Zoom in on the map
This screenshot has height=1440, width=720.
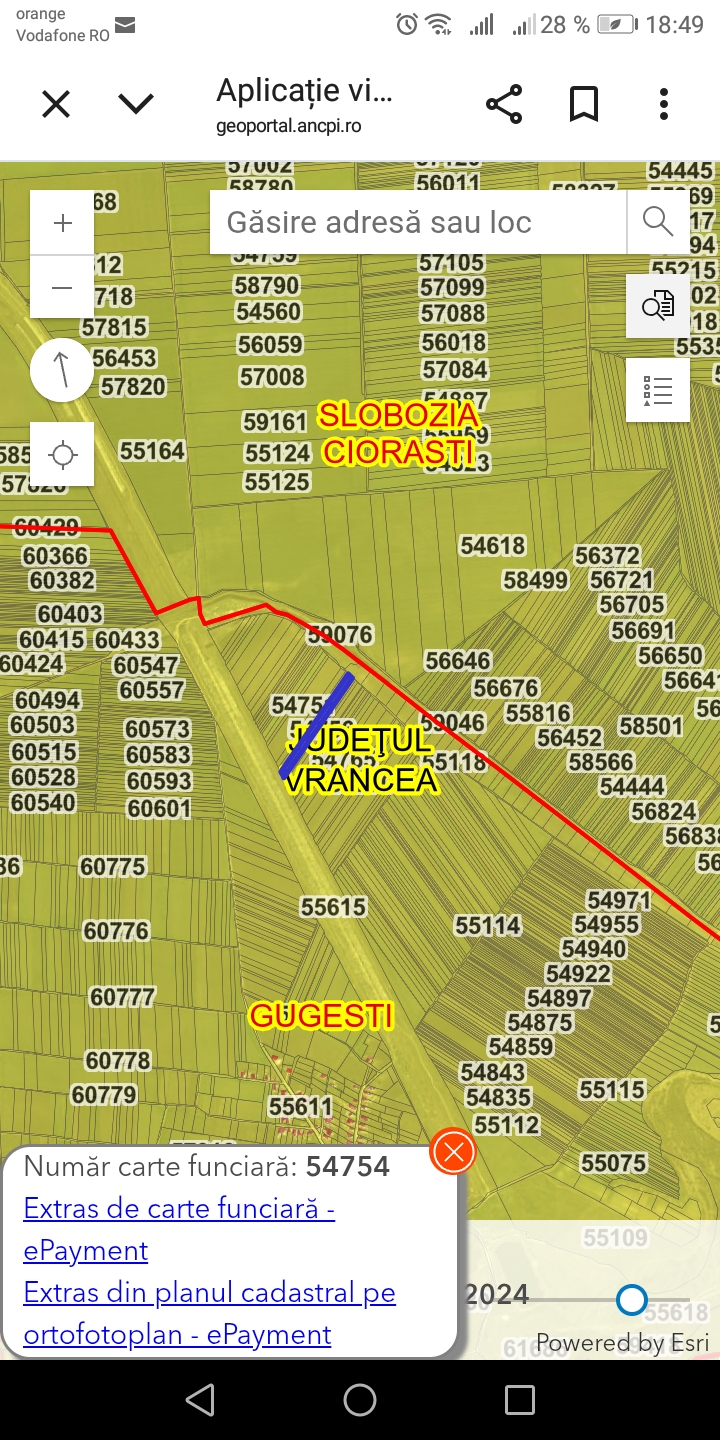(62, 223)
